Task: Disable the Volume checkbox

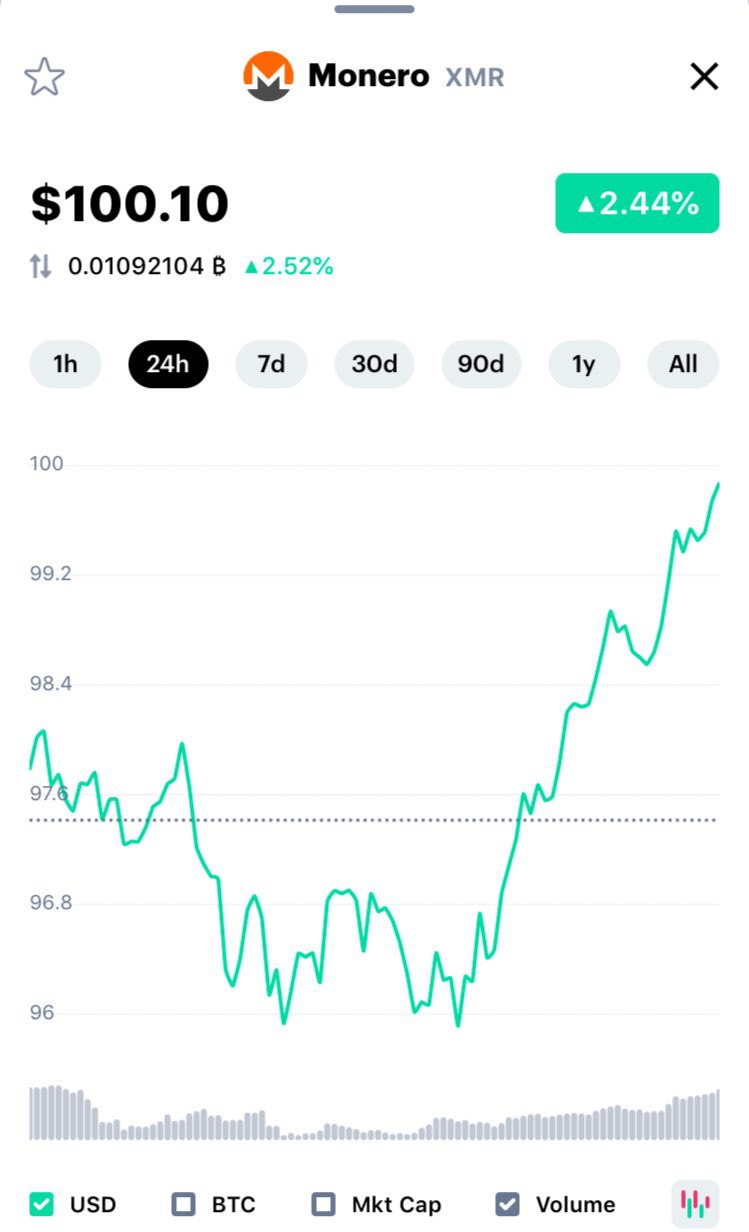Action: pos(508,1204)
